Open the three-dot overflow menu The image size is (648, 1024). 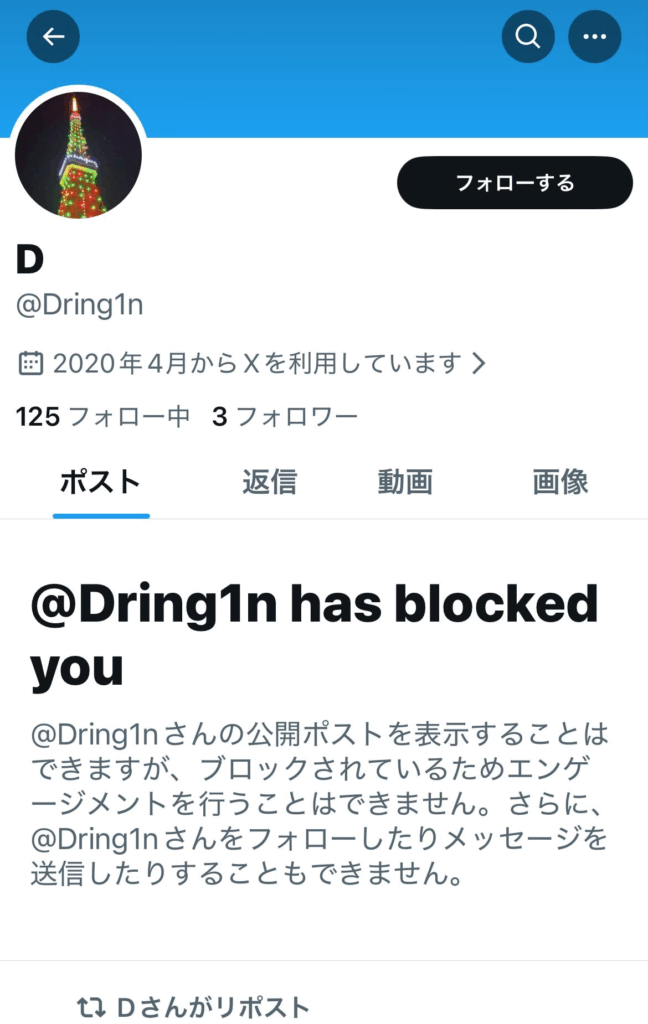(595, 37)
